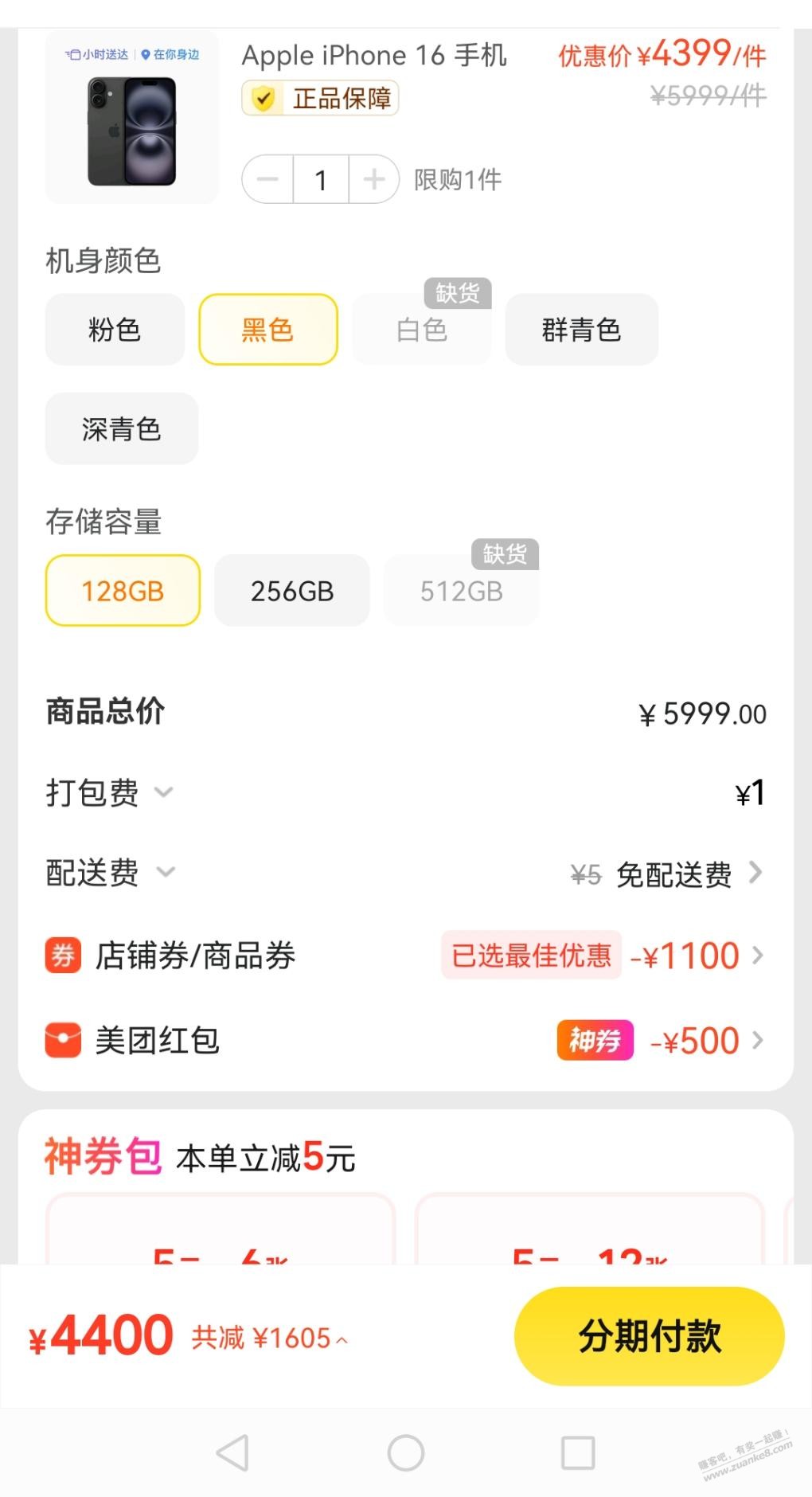
Task: Select the 深青色 color option
Action: [x=121, y=429]
